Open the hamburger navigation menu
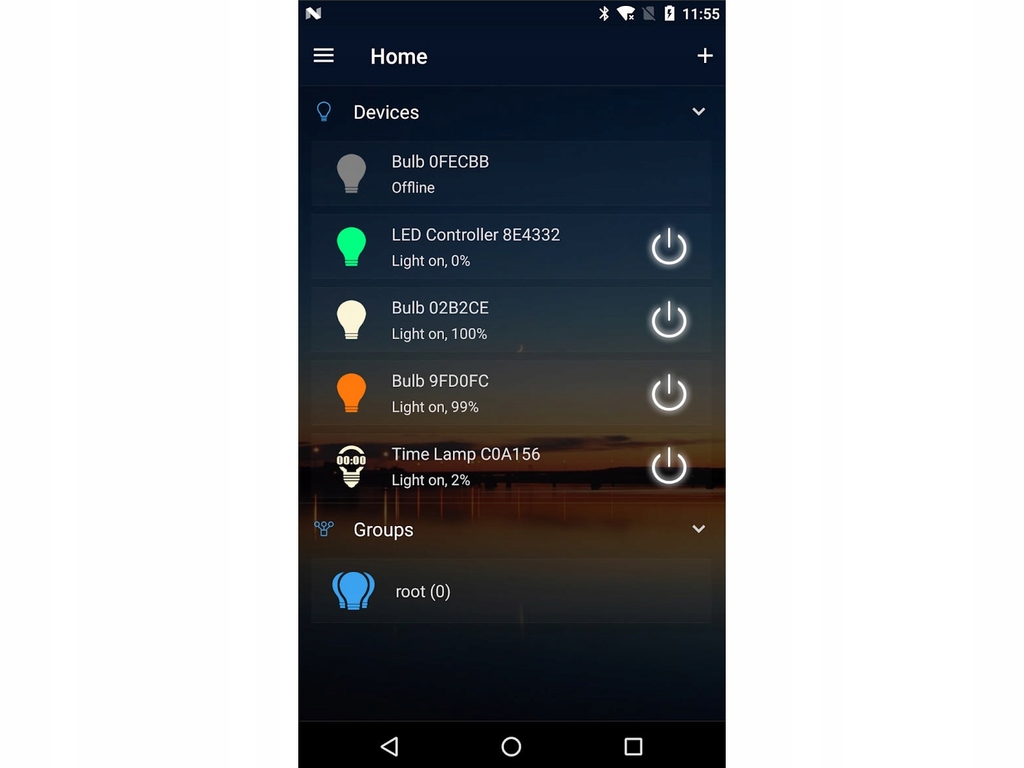 tap(323, 56)
